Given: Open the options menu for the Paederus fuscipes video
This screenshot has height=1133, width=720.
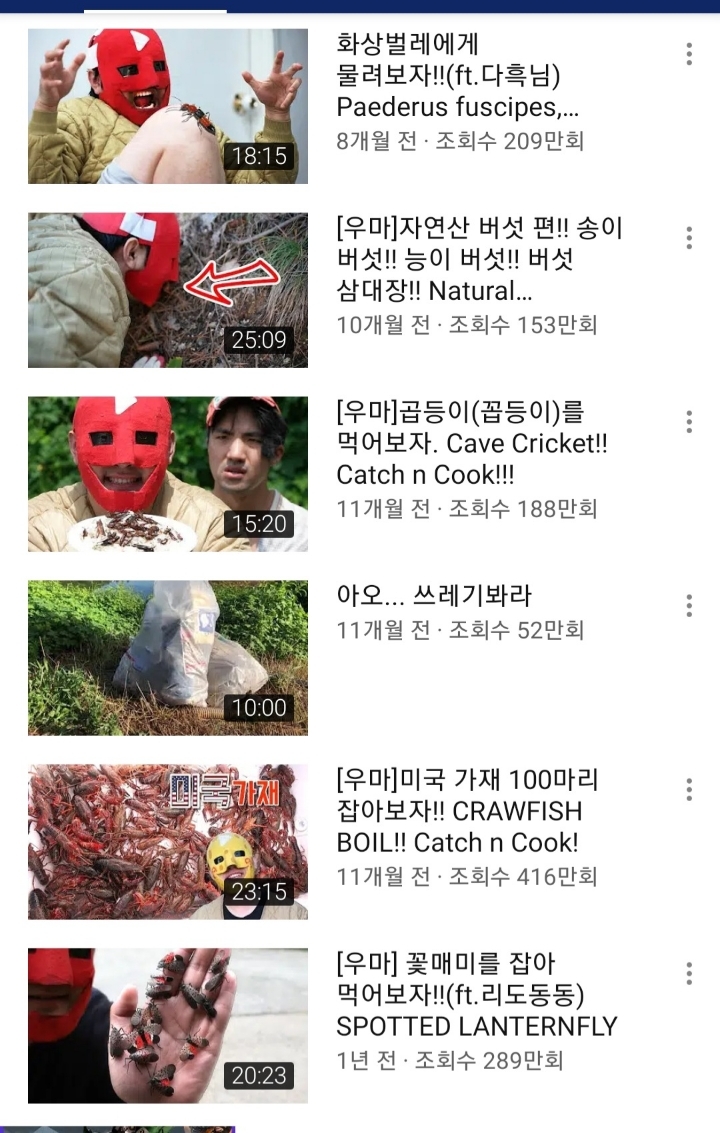Looking at the screenshot, I should tap(690, 53).
